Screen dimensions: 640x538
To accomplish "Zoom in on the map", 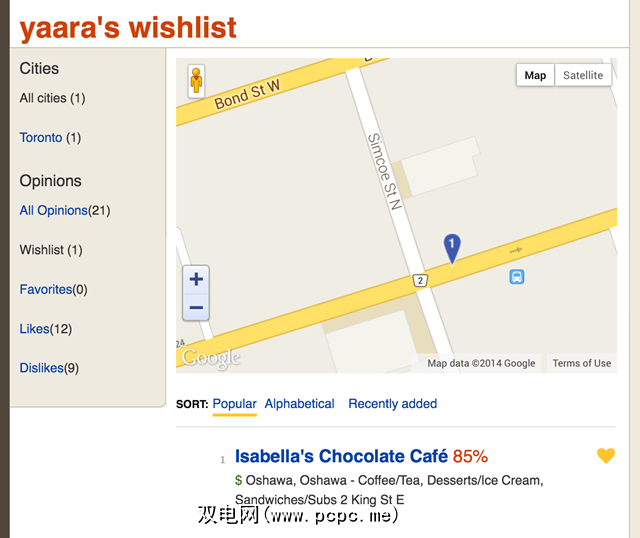I will coord(196,279).
